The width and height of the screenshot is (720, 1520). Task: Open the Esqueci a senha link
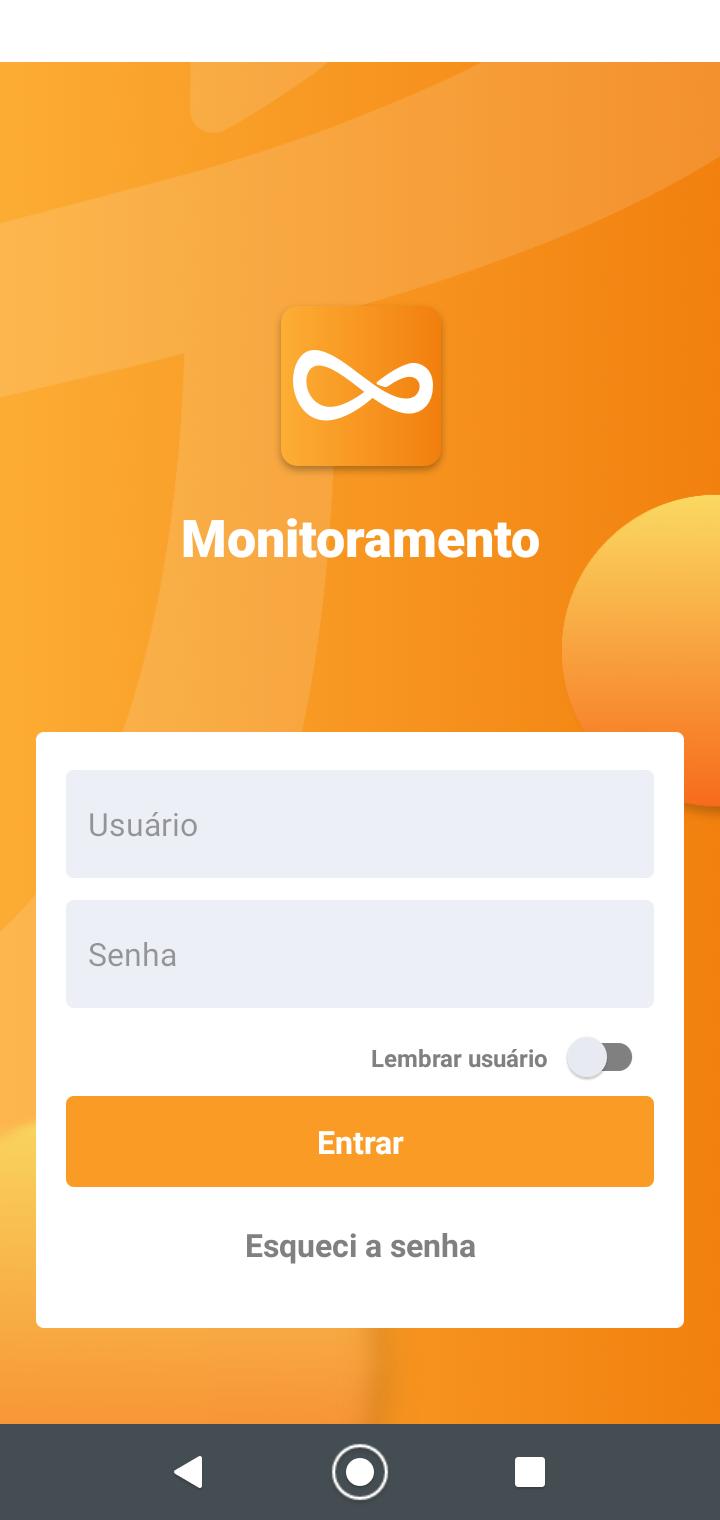coord(360,1246)
